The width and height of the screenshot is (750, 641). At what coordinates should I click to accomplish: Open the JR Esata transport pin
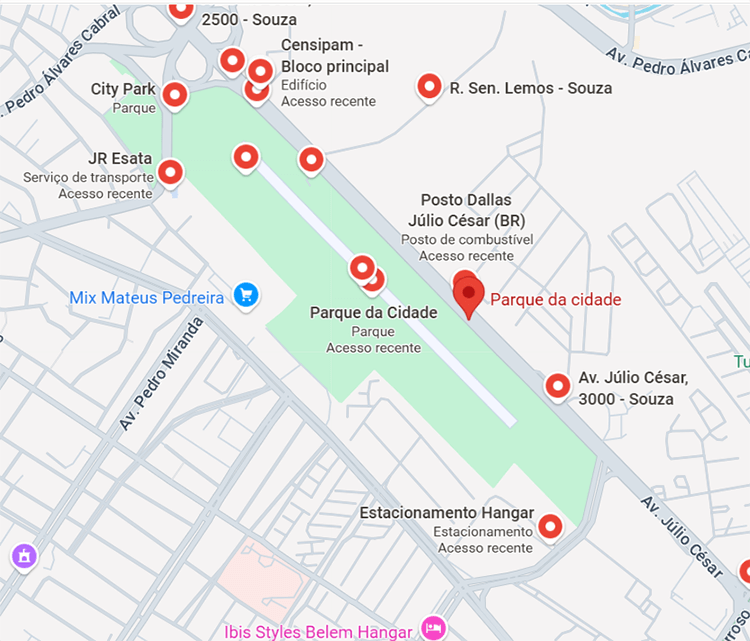pos(171,172)
